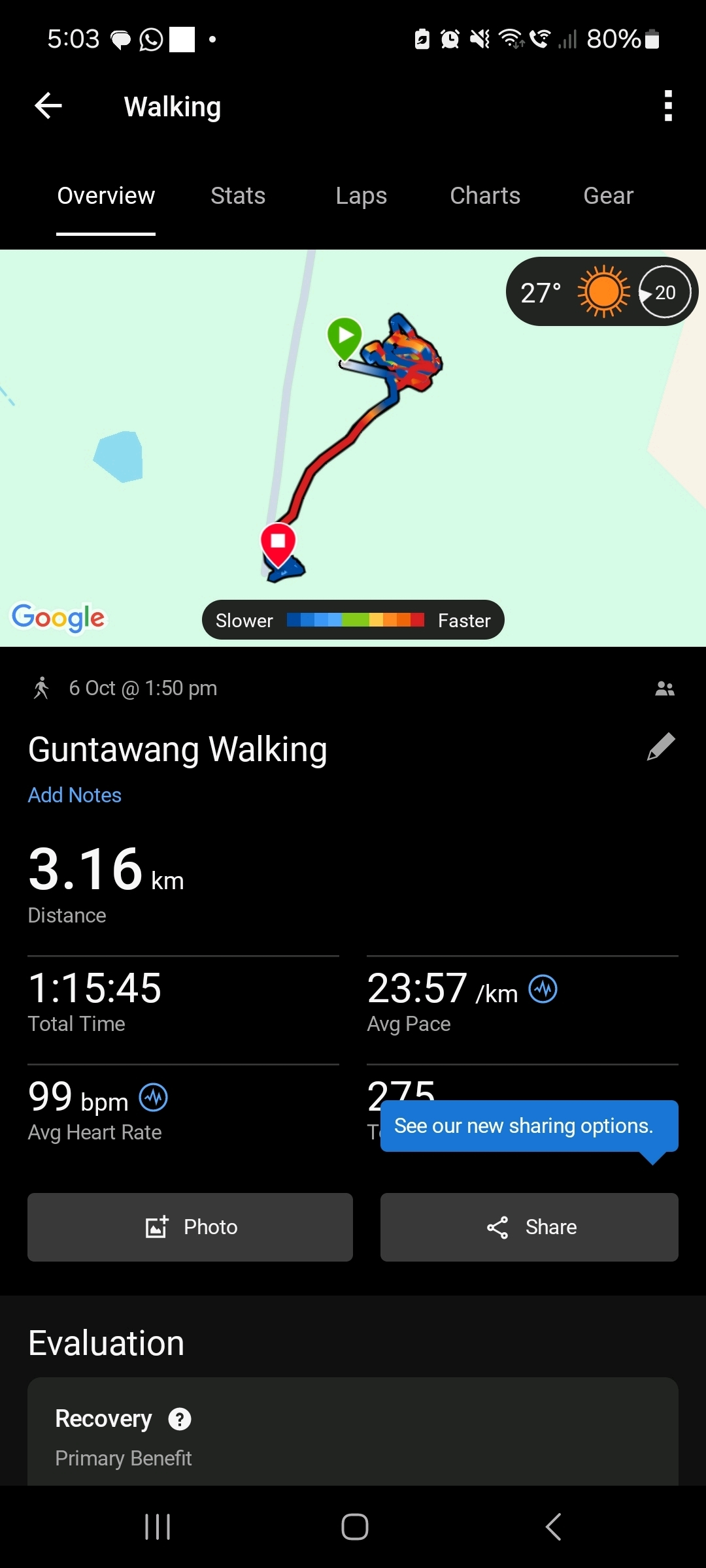Tap the Avg Heart Rate info icon
Viewport: 706px width, 1568px height.
(x=154, y=1098)
